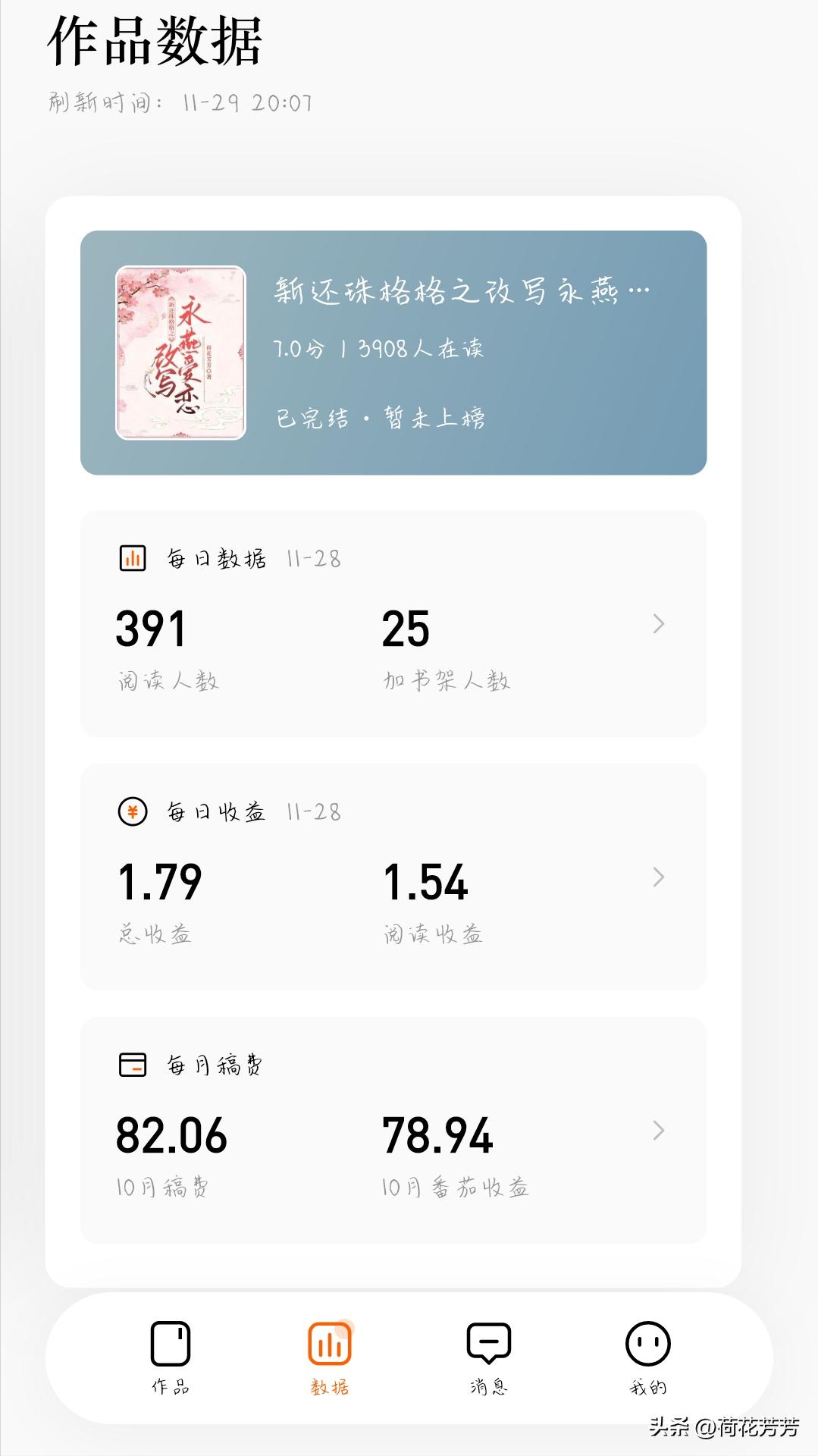The width and height of the screenshot is (818, 1456).
Task: Open the book cover thumbnail
Action: pos(180,353)
